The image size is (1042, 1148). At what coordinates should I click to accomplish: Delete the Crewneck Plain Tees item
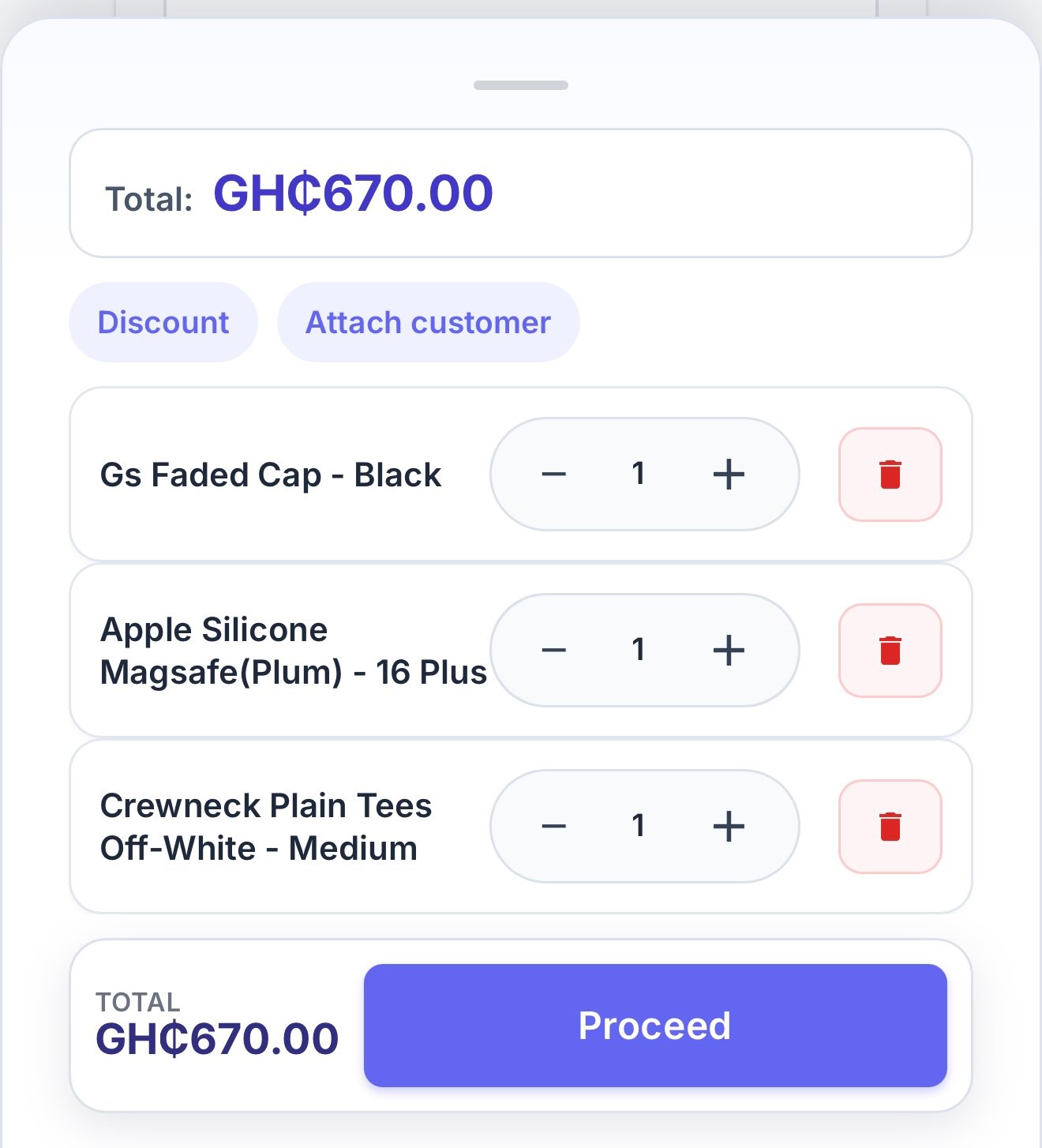(x=890, y=826)
